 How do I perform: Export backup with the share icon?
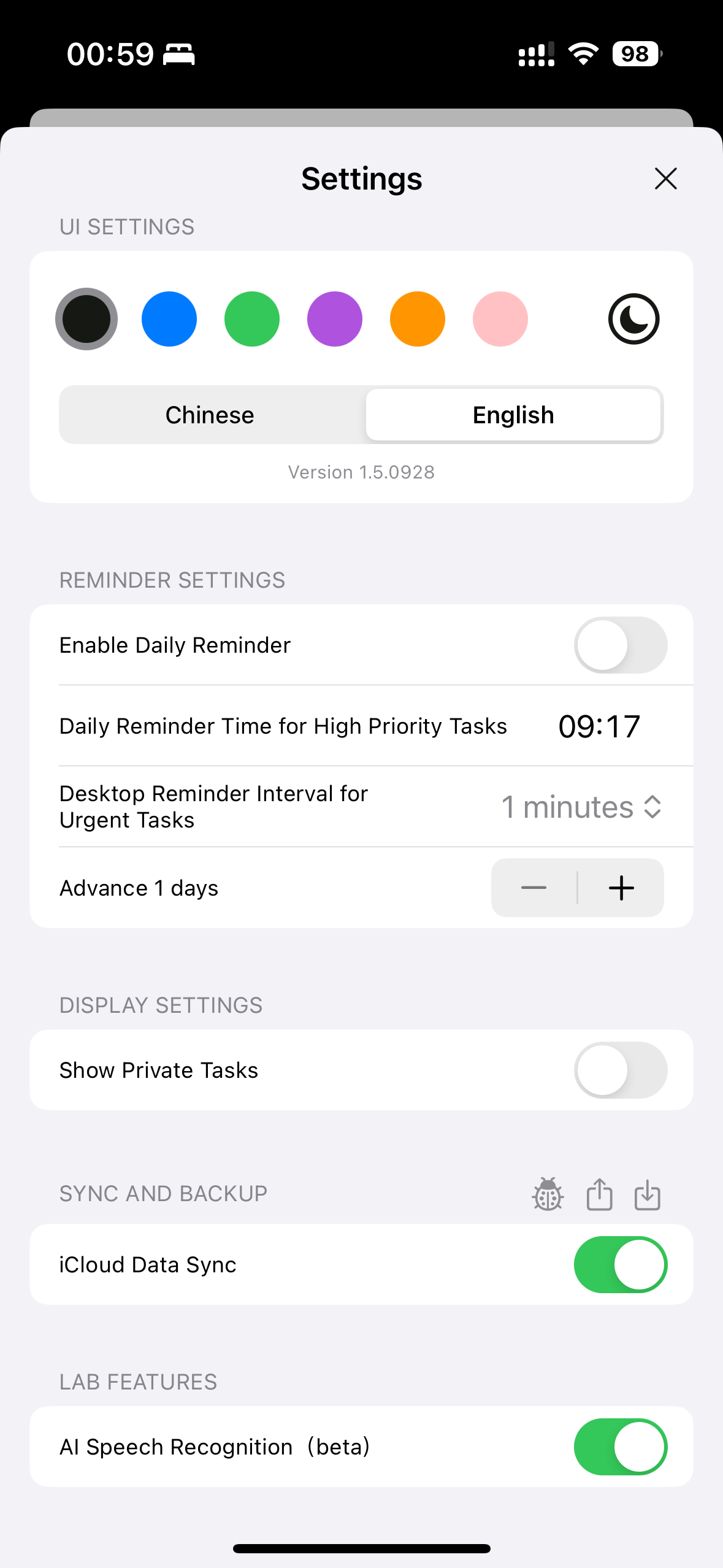point(599,1194)
